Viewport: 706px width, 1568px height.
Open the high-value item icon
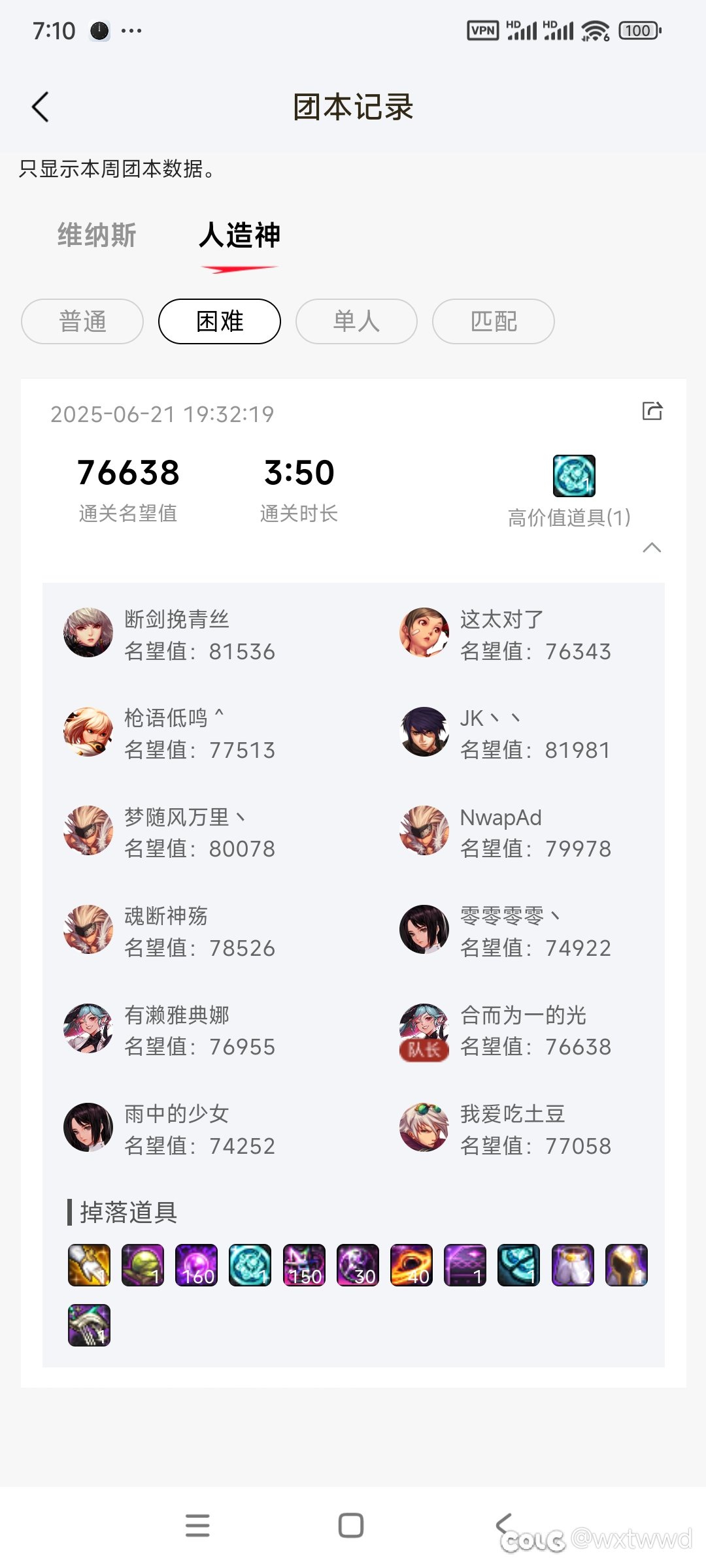574,476
